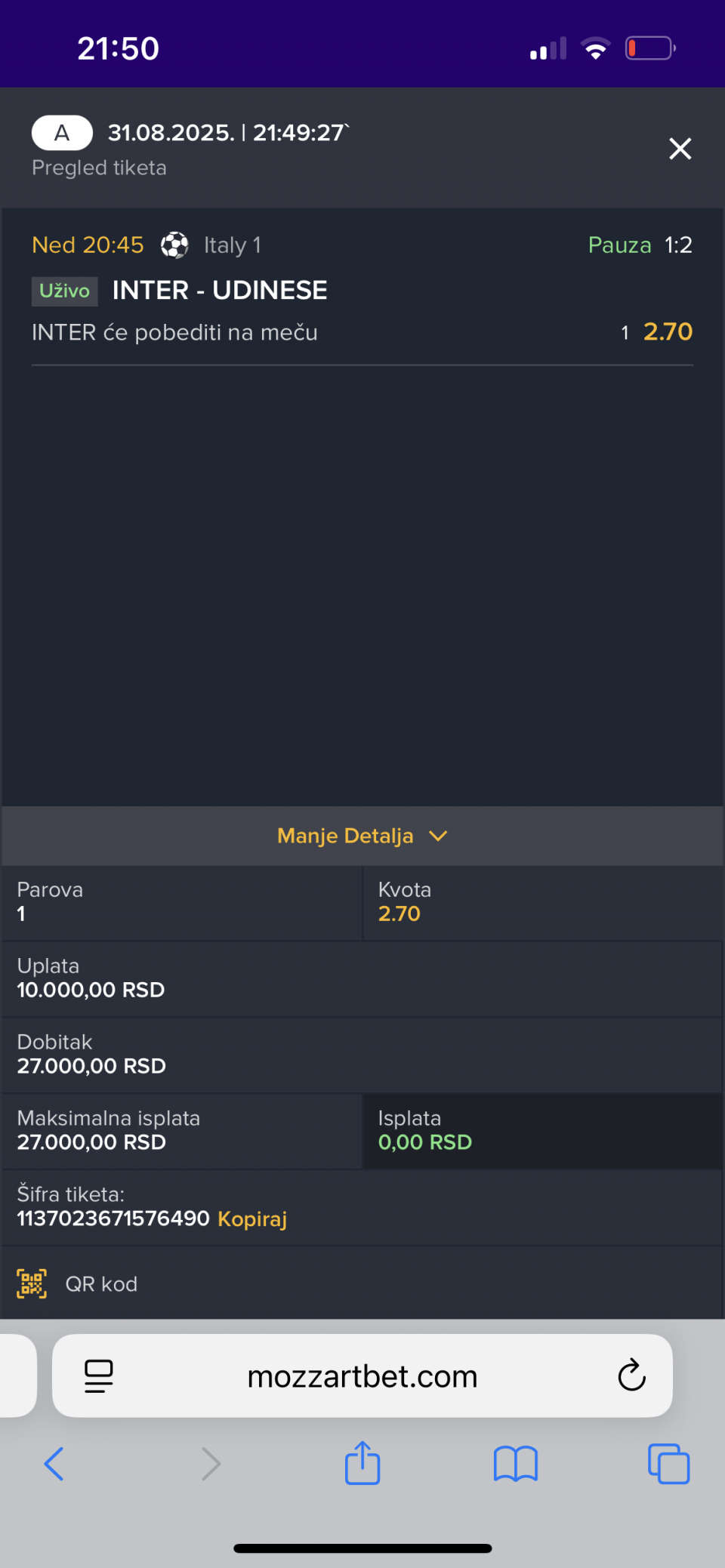The height and width of the screenshot is (1568, 725).
Task: Close the ticket overview
Action: 680,149
